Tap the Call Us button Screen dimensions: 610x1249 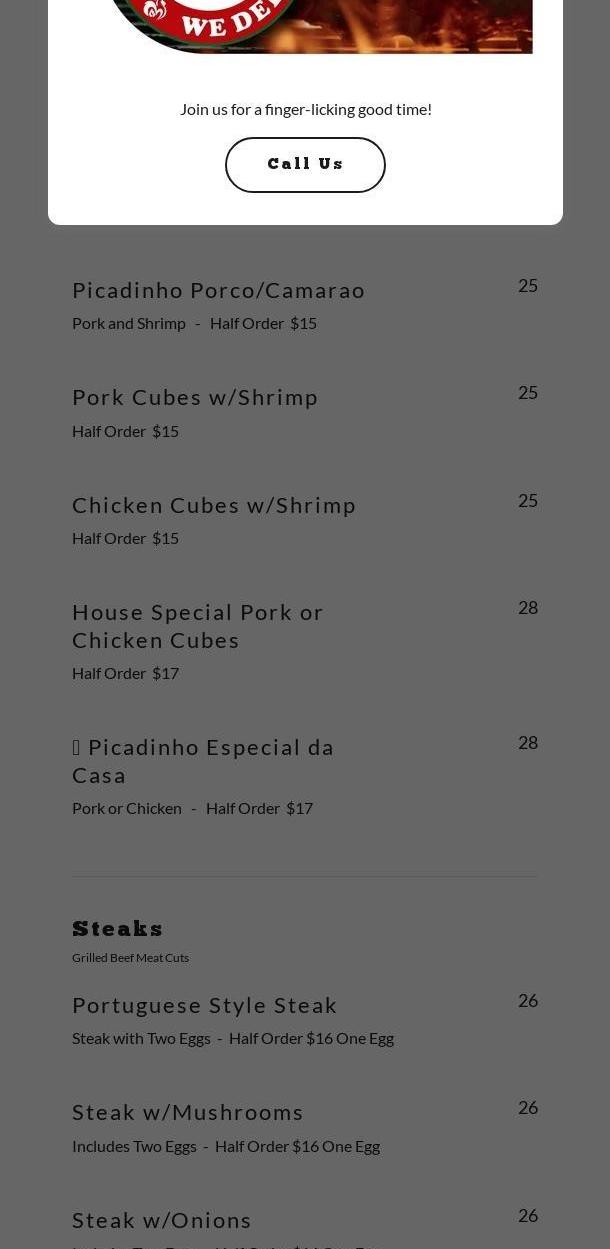pos(305,165)
